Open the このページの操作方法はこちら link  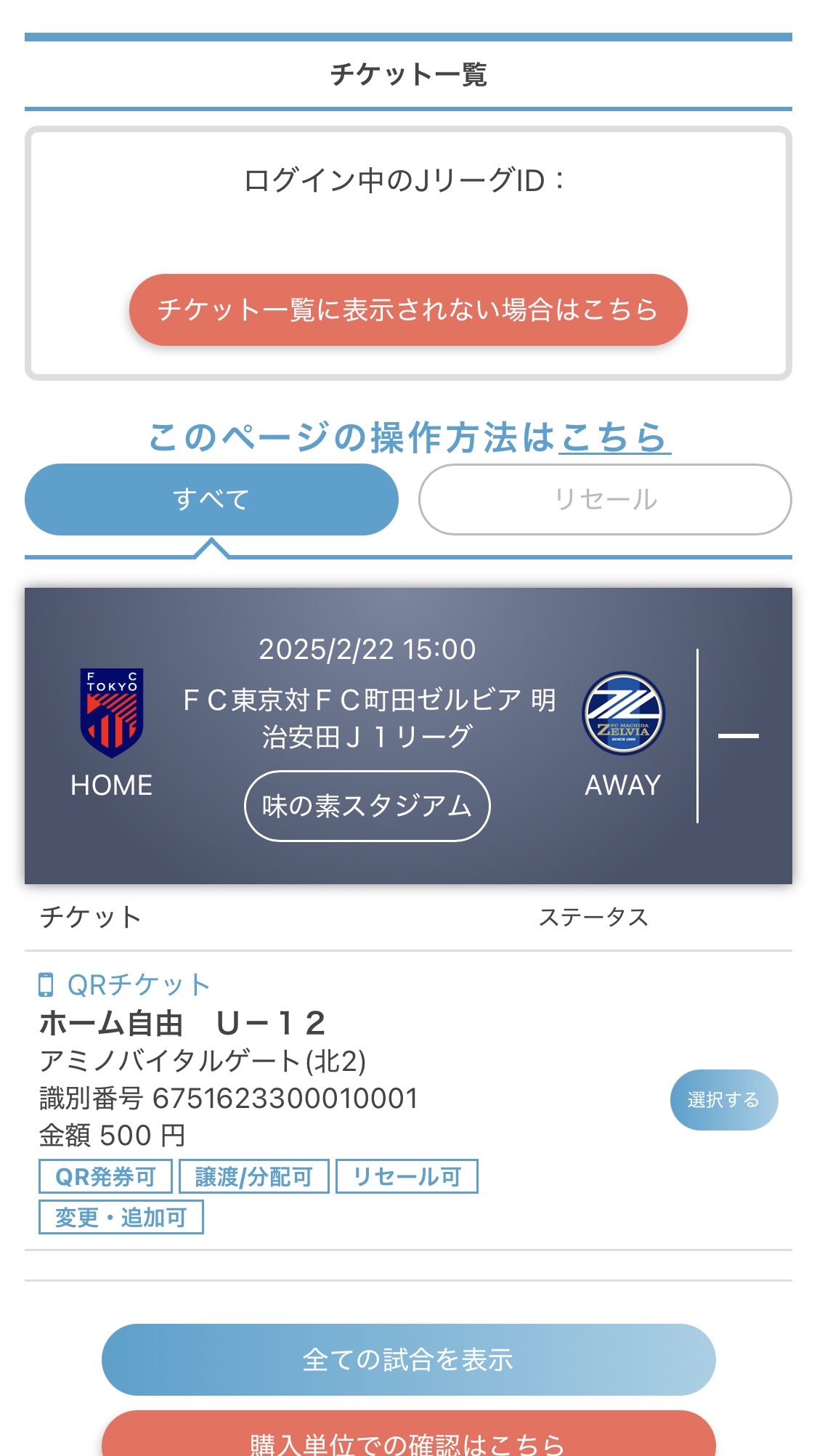pos(410,437)
